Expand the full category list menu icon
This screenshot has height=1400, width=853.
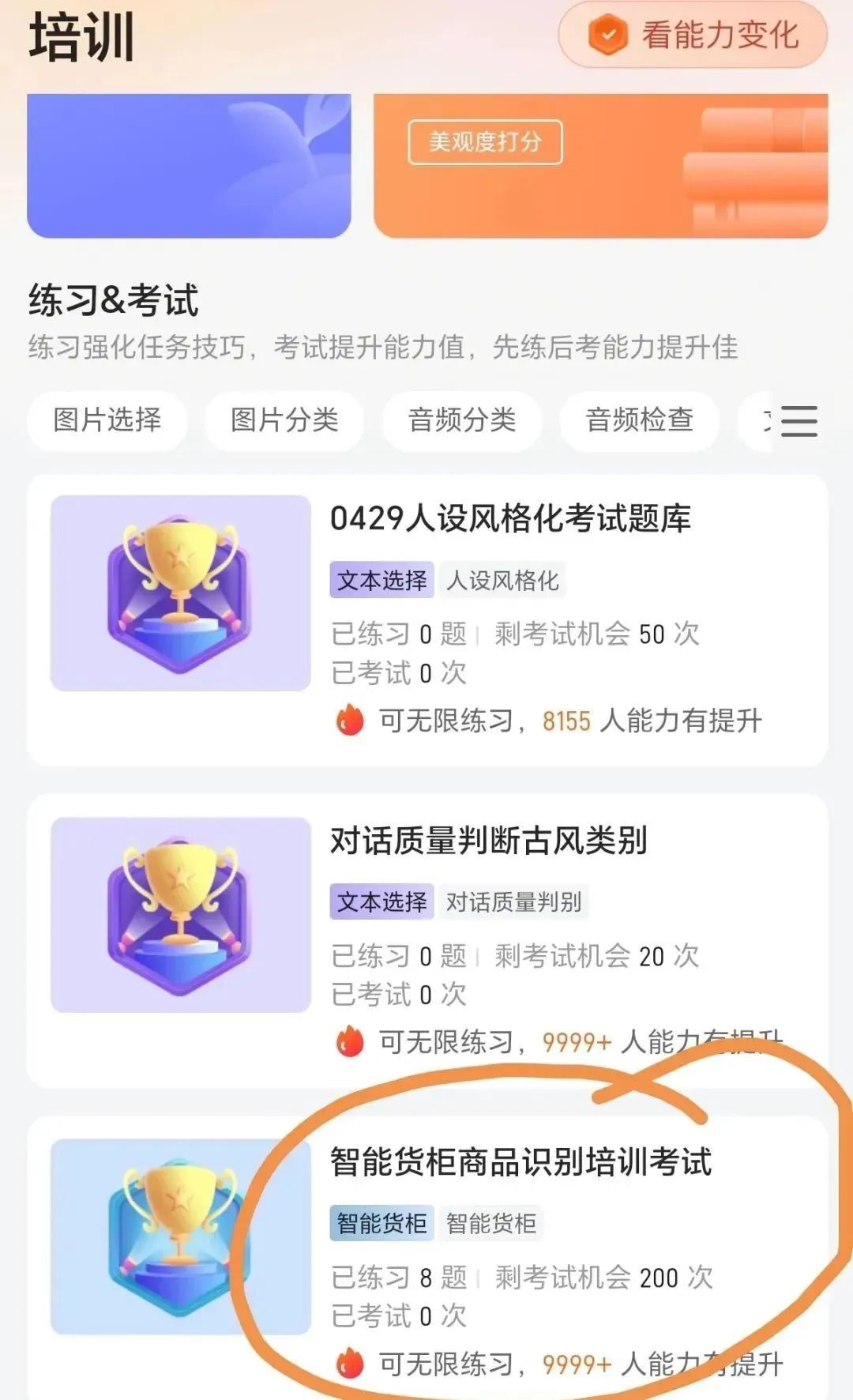click(798, 421)
